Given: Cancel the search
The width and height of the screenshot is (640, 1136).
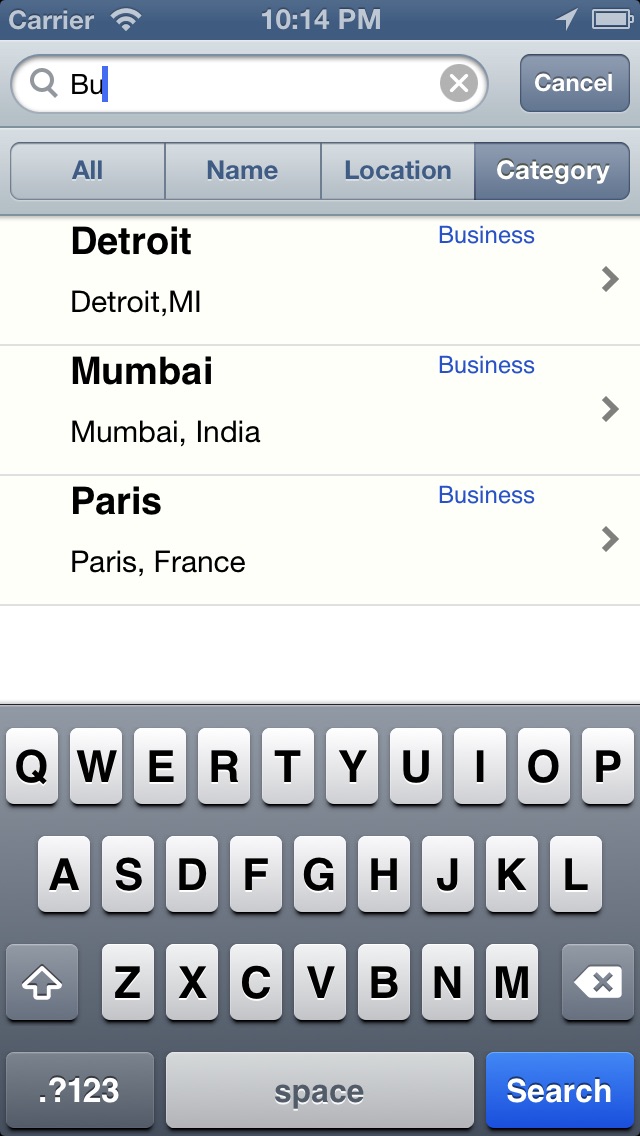Looking at the screenshot, I should 573,83.
